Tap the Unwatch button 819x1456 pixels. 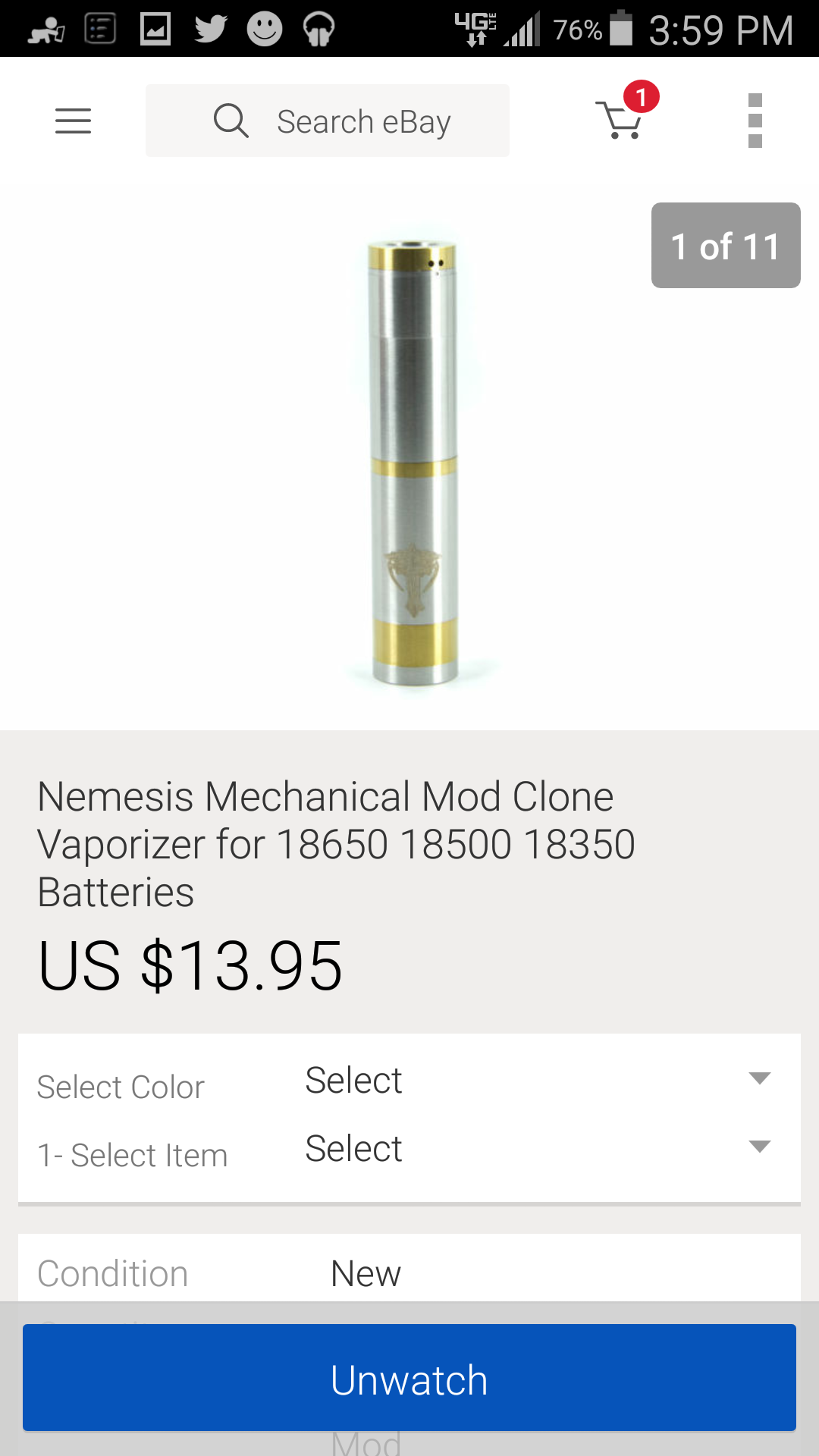[409, 1378]
